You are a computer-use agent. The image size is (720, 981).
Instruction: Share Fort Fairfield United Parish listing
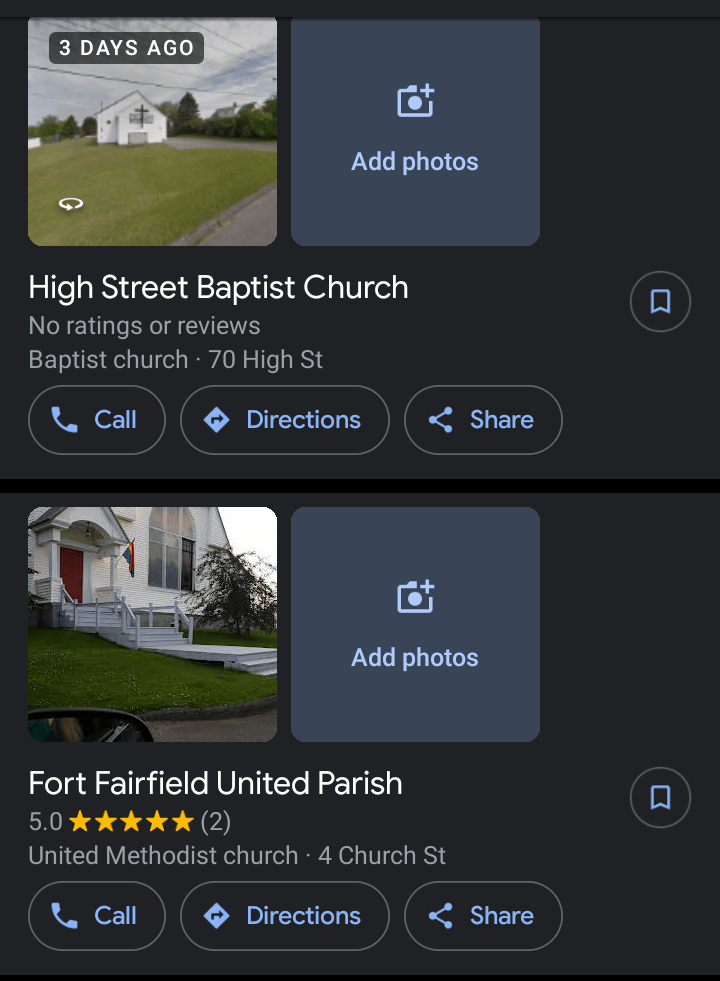[483, 916]
